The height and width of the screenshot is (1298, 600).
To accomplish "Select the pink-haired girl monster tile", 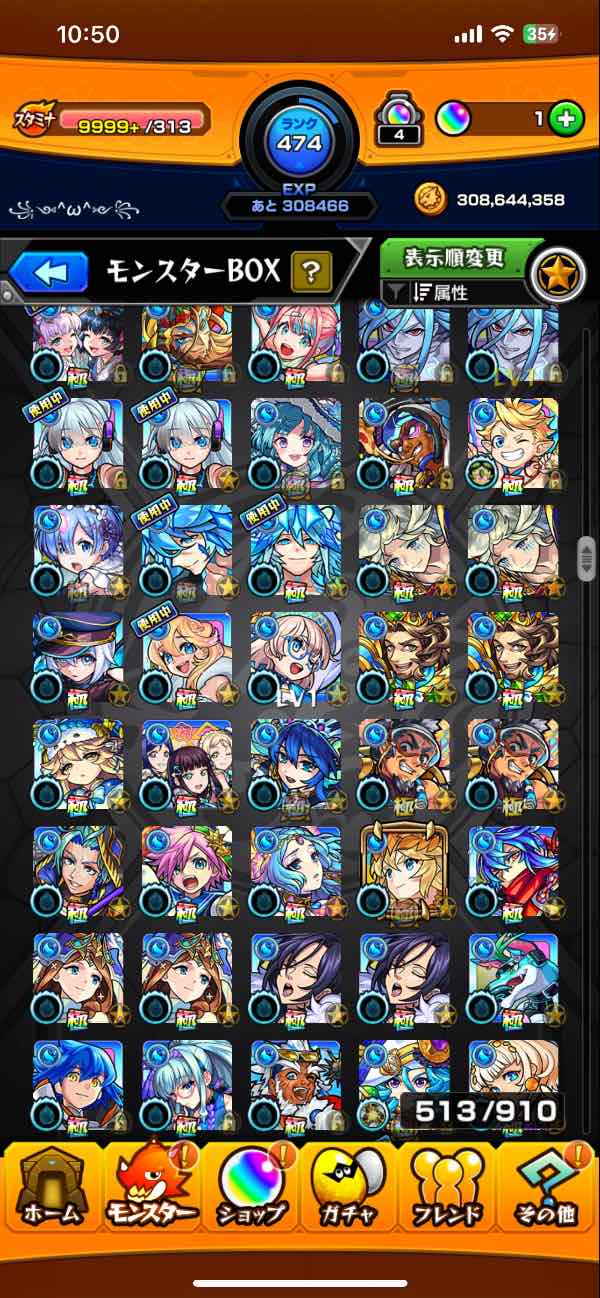I will pos(187,872).
